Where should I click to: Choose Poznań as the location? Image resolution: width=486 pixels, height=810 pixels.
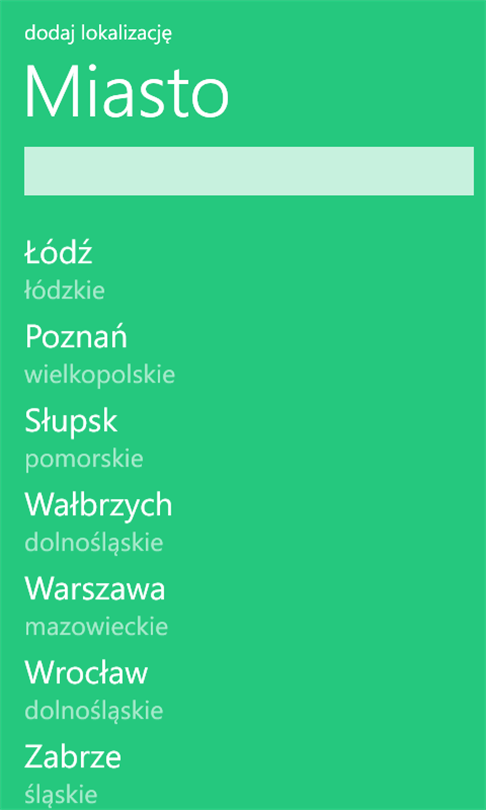(249, 355)
